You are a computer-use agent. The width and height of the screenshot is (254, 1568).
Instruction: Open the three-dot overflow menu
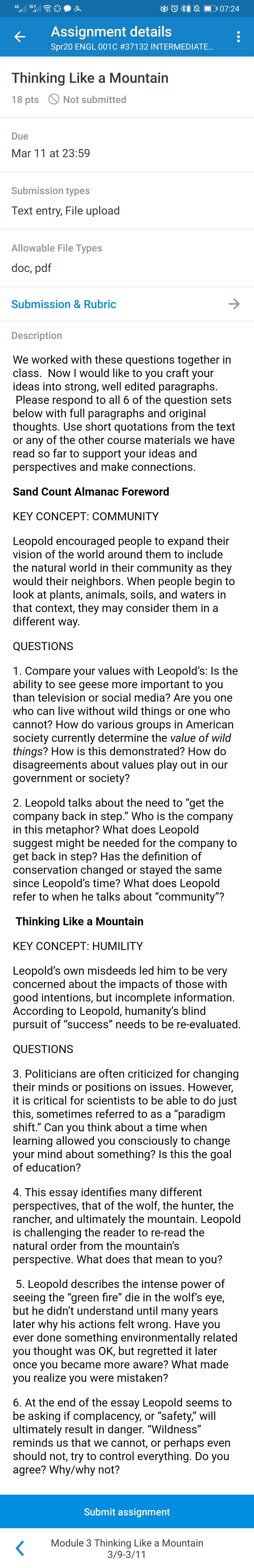coord(238,37)
